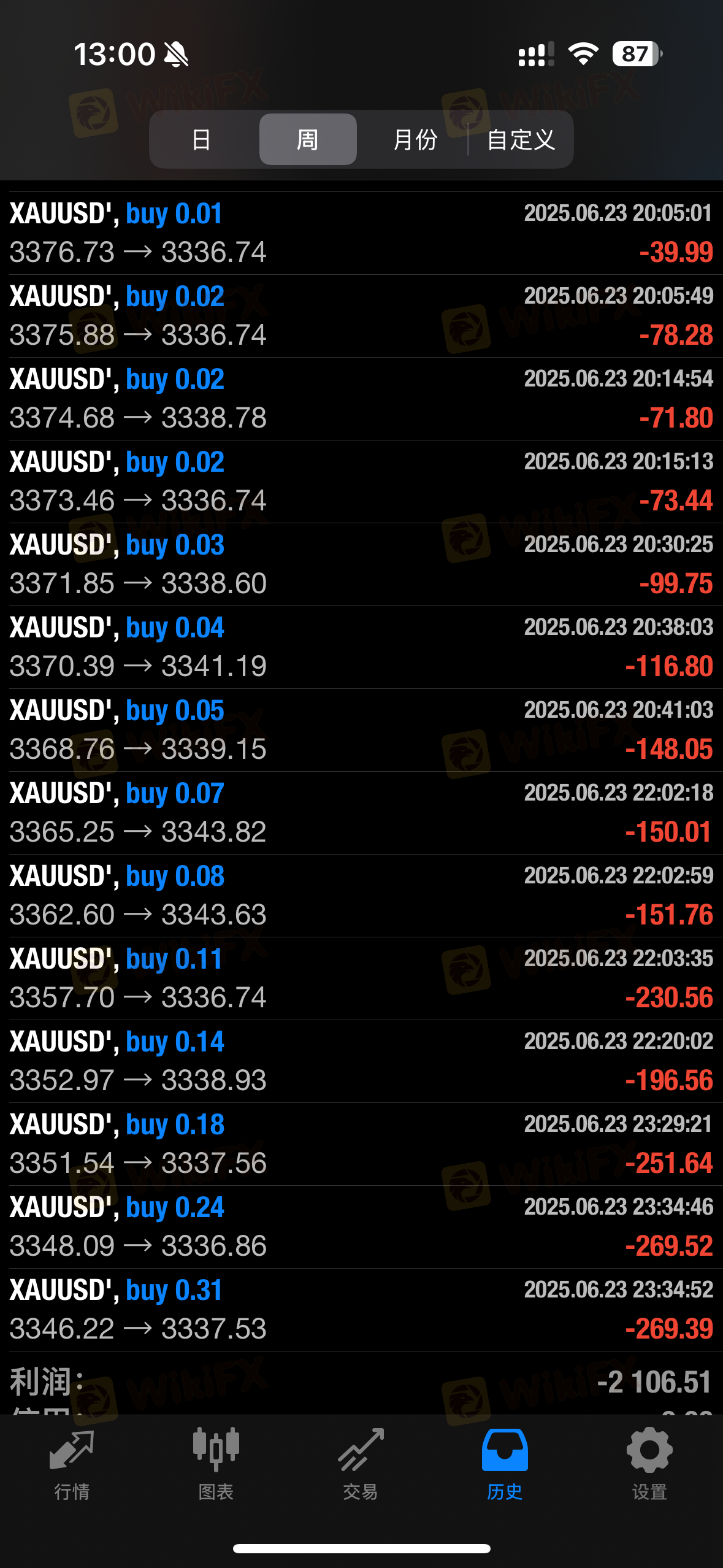Show details of the buy 0.07 trade

[361, 813]
